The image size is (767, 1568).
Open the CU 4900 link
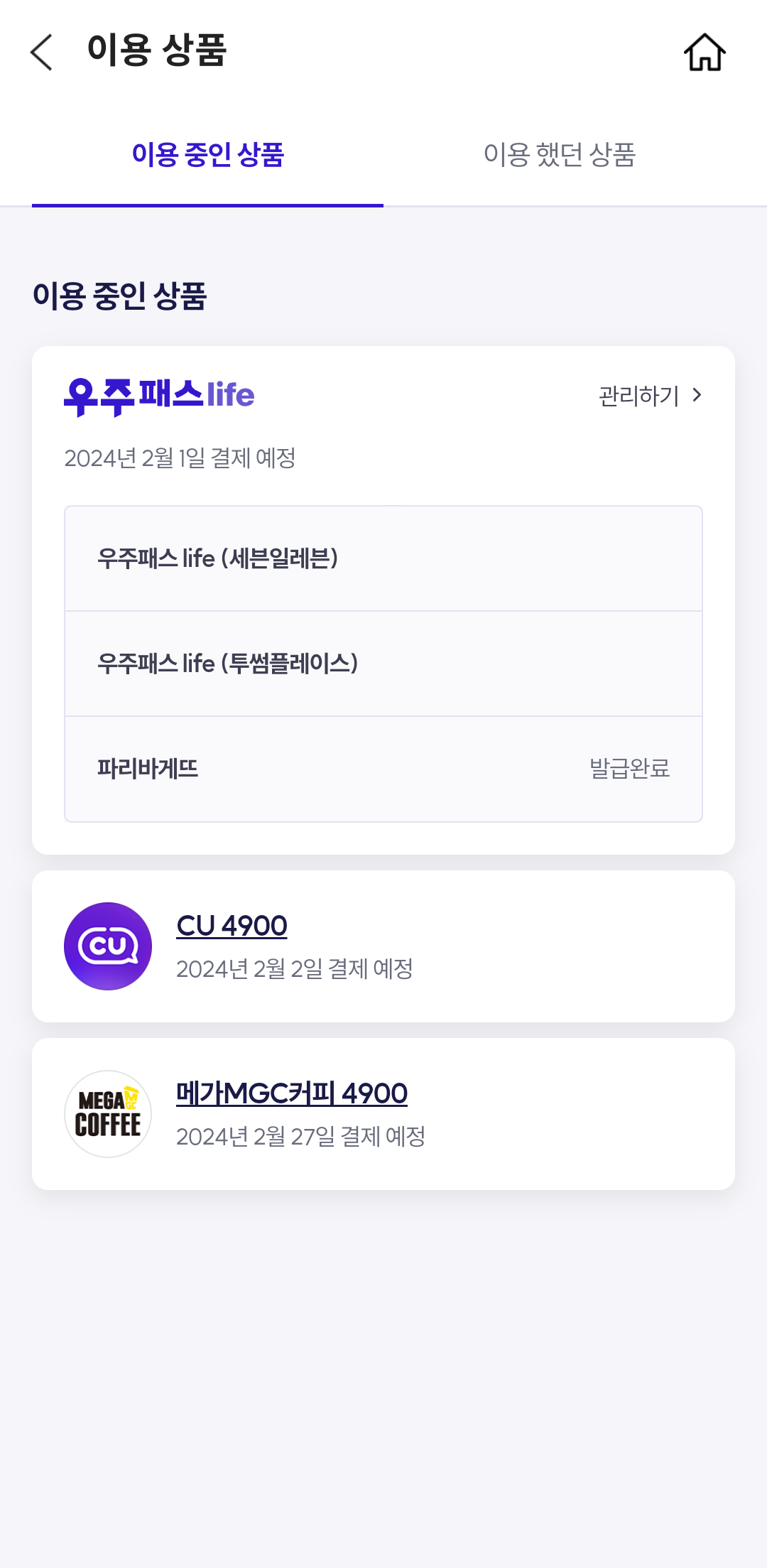tap(232, 926)
